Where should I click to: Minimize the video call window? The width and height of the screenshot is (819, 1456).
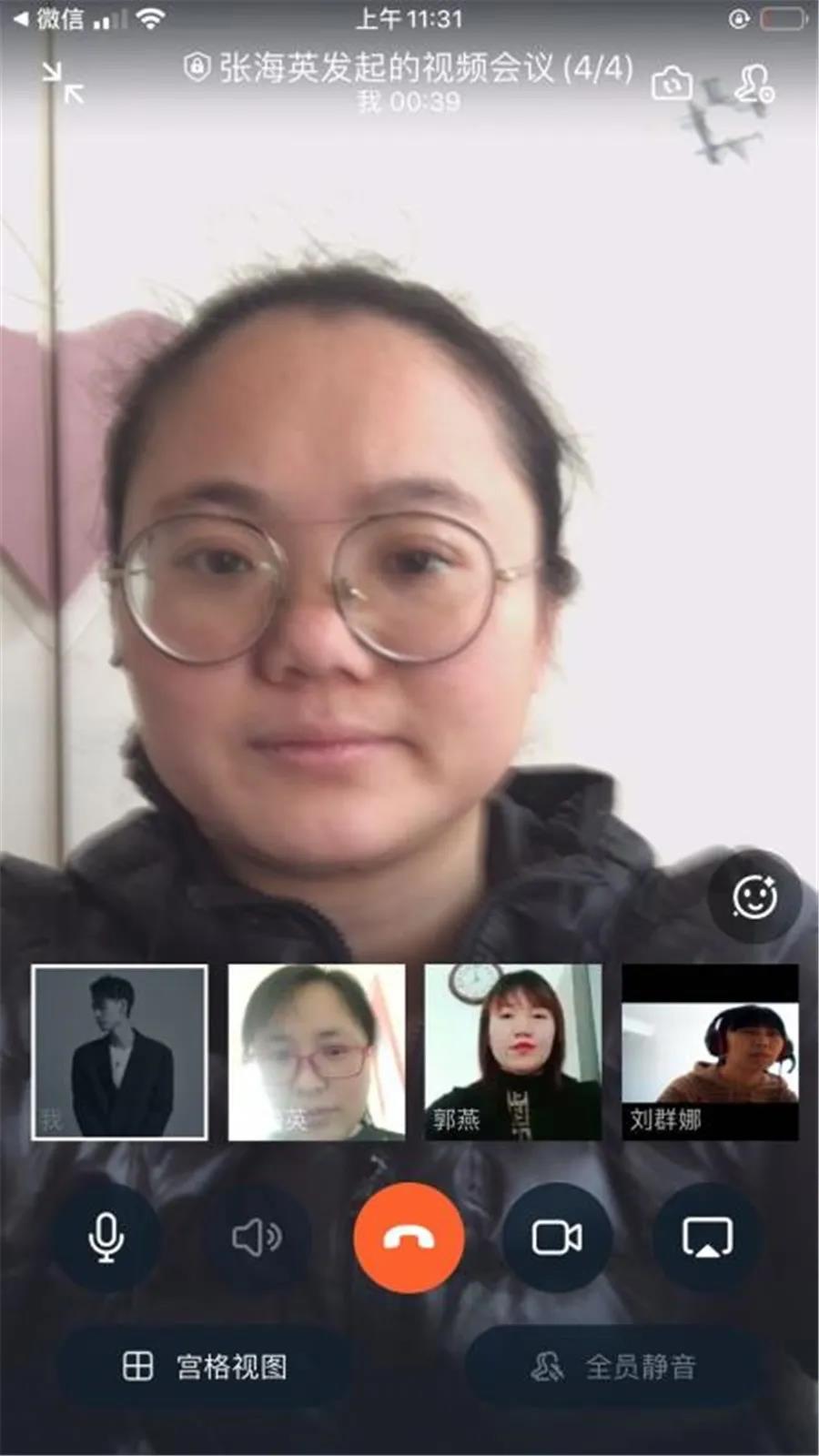[x=63, y=82]
